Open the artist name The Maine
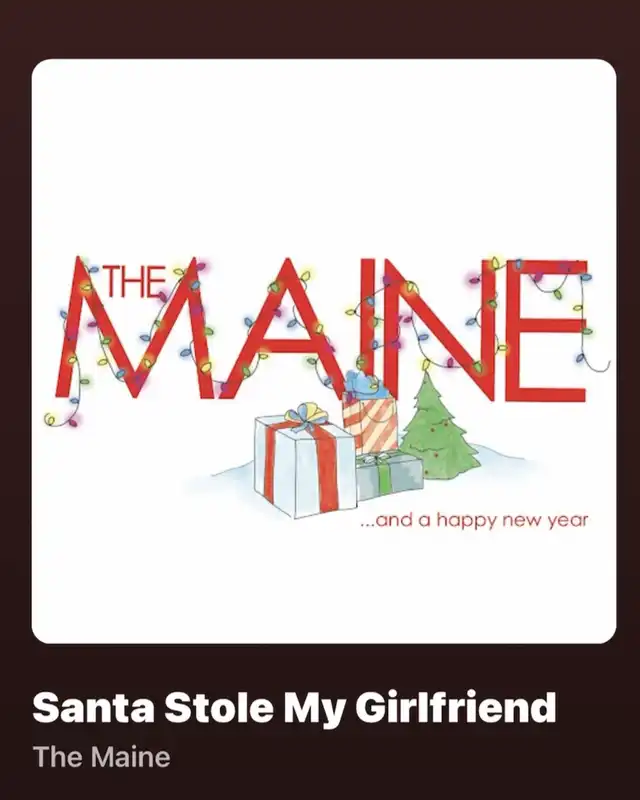The width and height of the screenshot is (640, 800). pos(101,757)
